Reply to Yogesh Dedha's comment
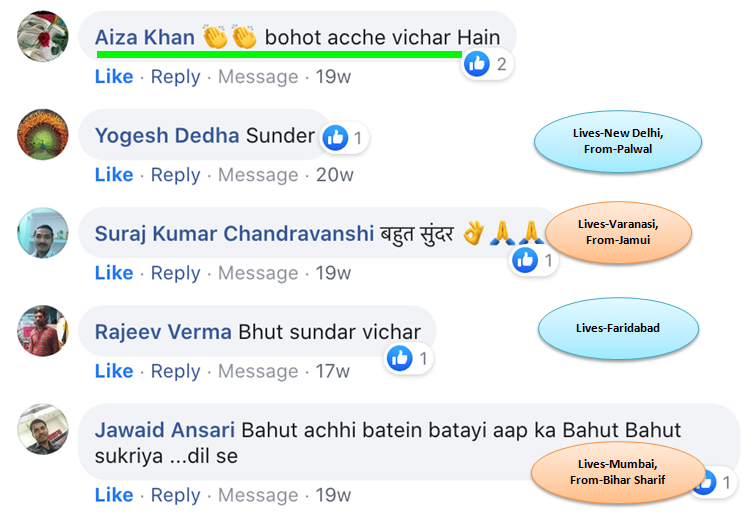This screenshot has height=520, width=756. (x=175, y=175)
